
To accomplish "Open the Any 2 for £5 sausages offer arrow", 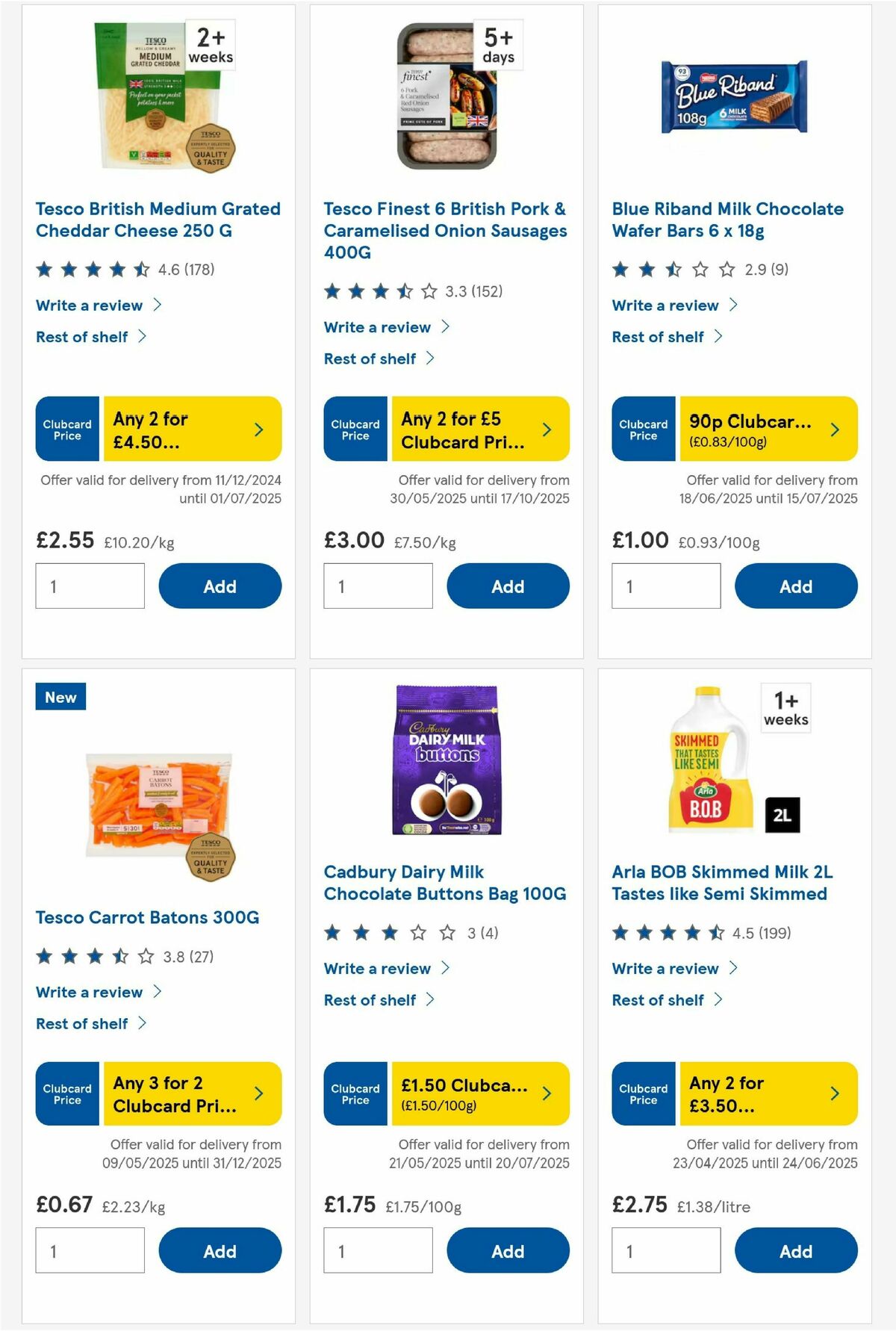I will coord(547,429).
